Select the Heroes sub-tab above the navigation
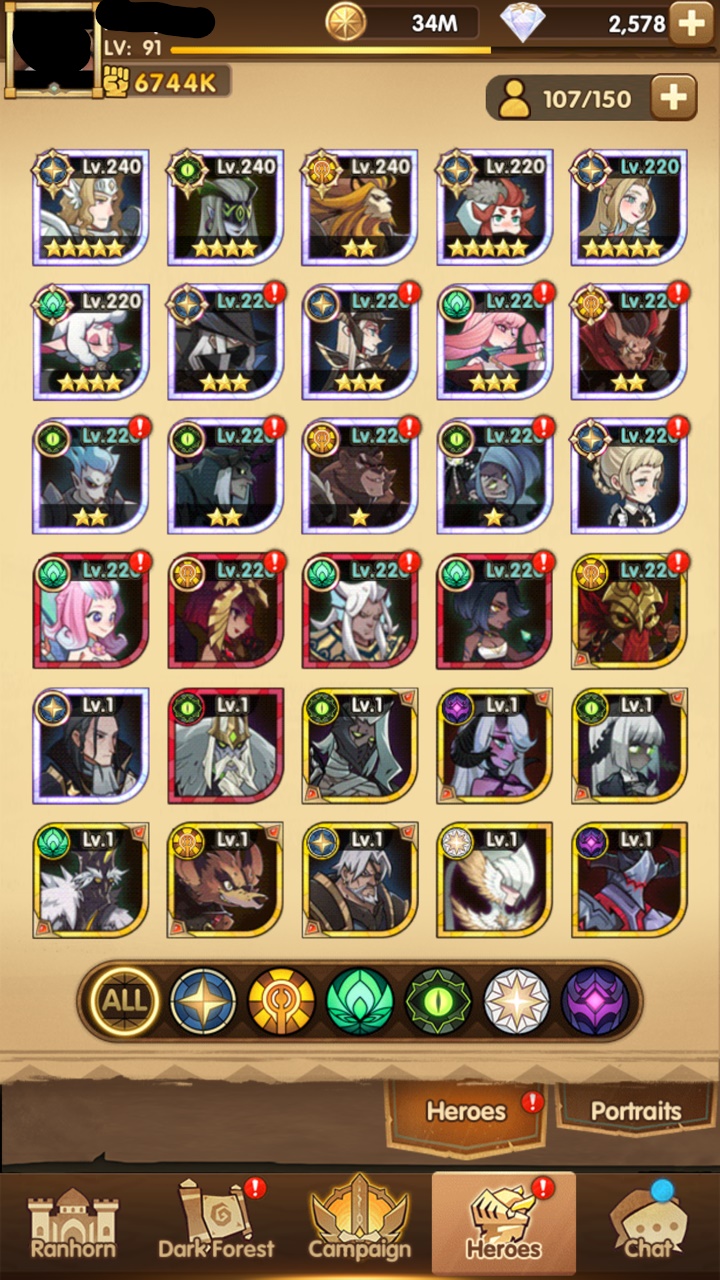 tap(466, 1112)
